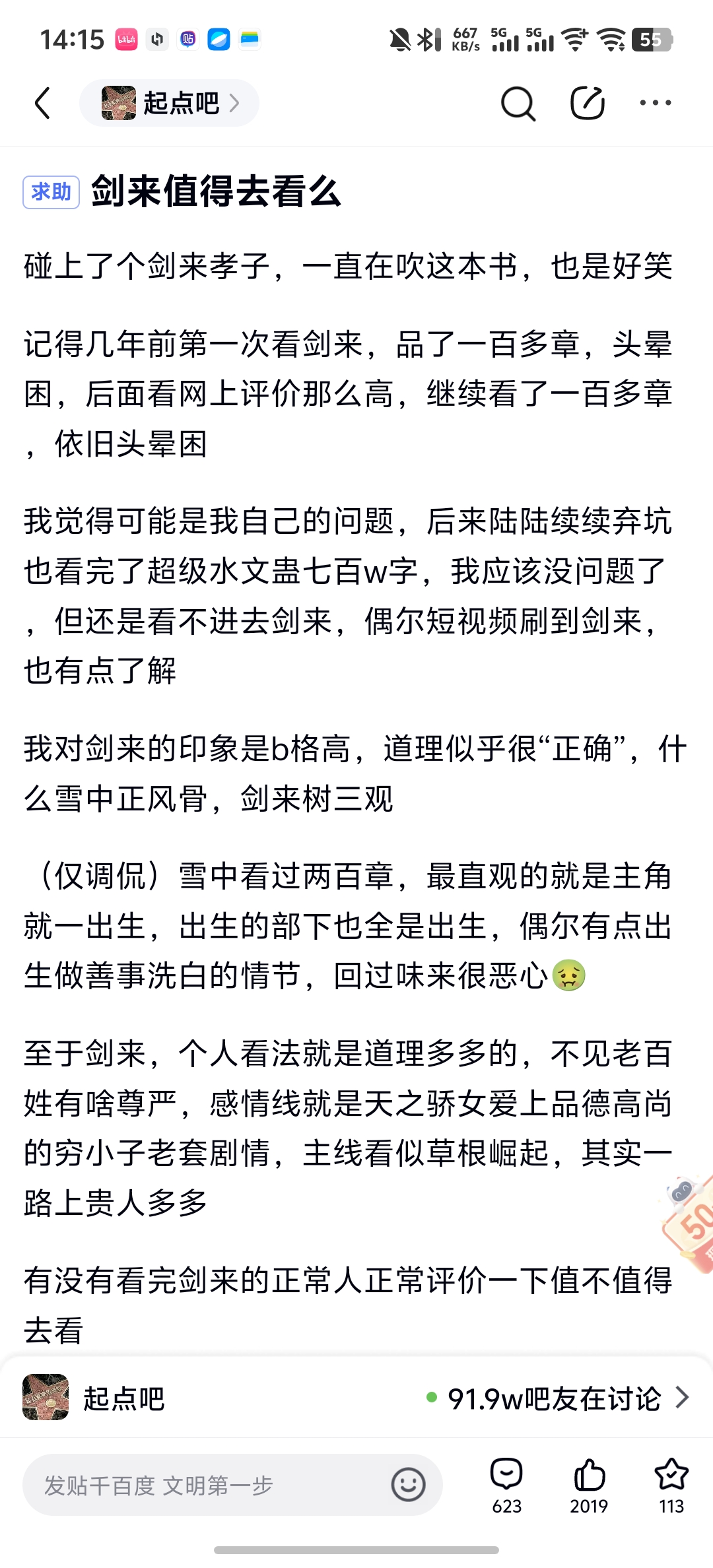Open the emoji picker in reply field

pos(408,1485)
